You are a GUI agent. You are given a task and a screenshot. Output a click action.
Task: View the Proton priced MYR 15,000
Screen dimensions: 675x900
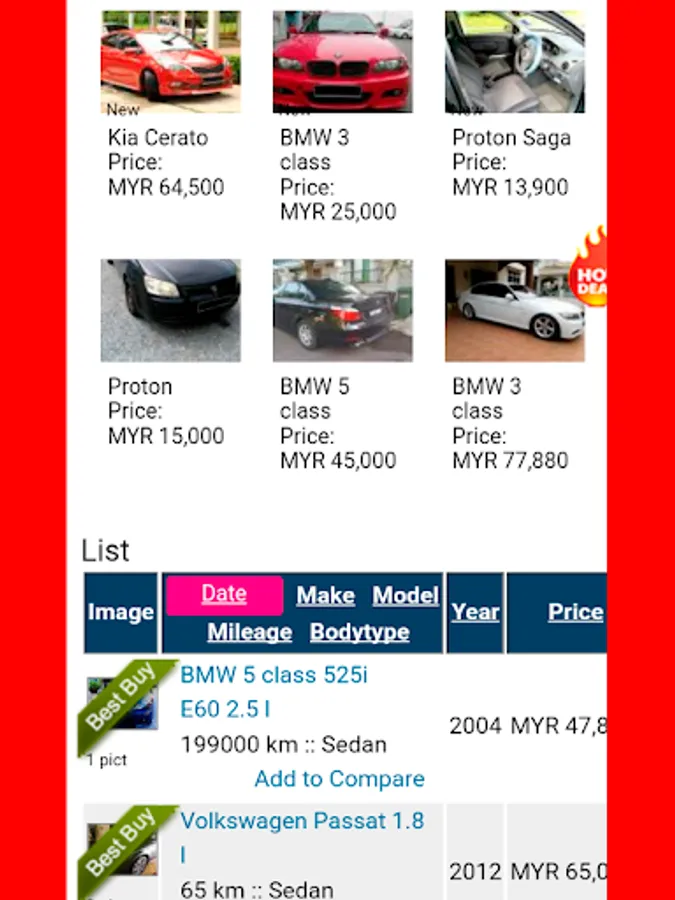(x=170, y=311)
